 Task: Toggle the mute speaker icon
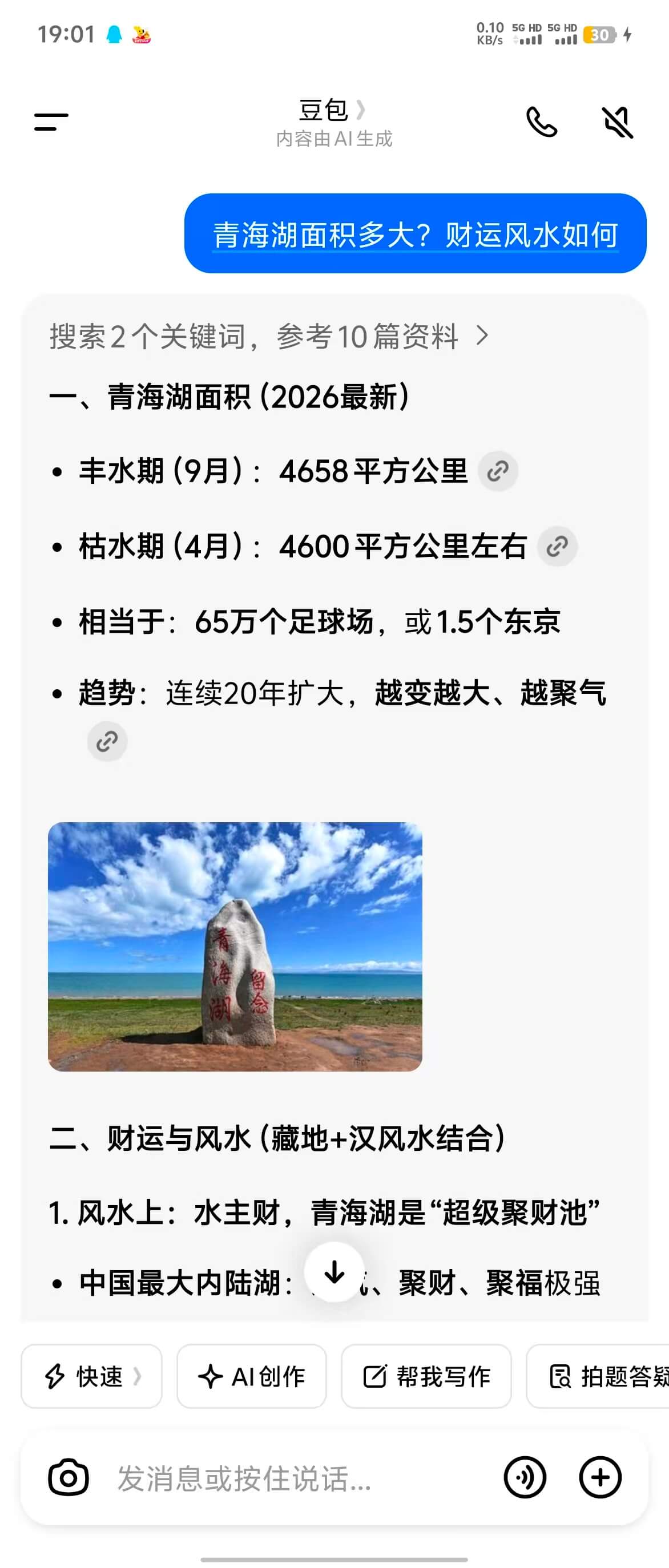tap(617, 122)
